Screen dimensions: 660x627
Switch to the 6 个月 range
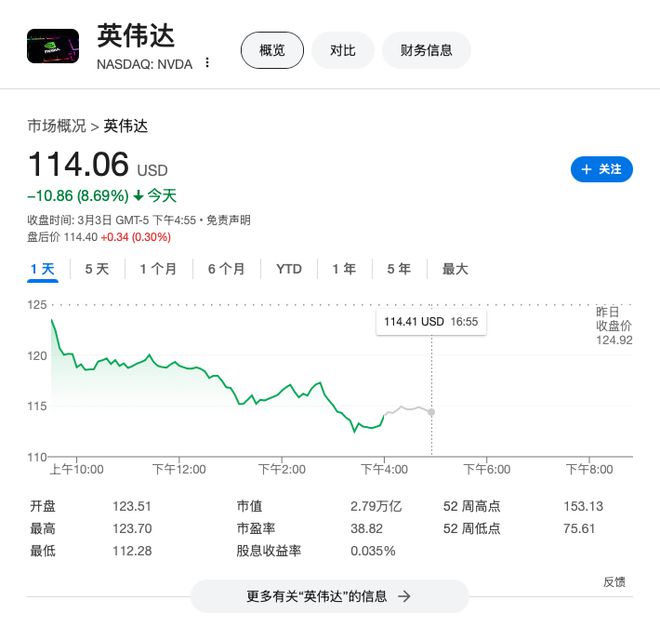[226, 269]
